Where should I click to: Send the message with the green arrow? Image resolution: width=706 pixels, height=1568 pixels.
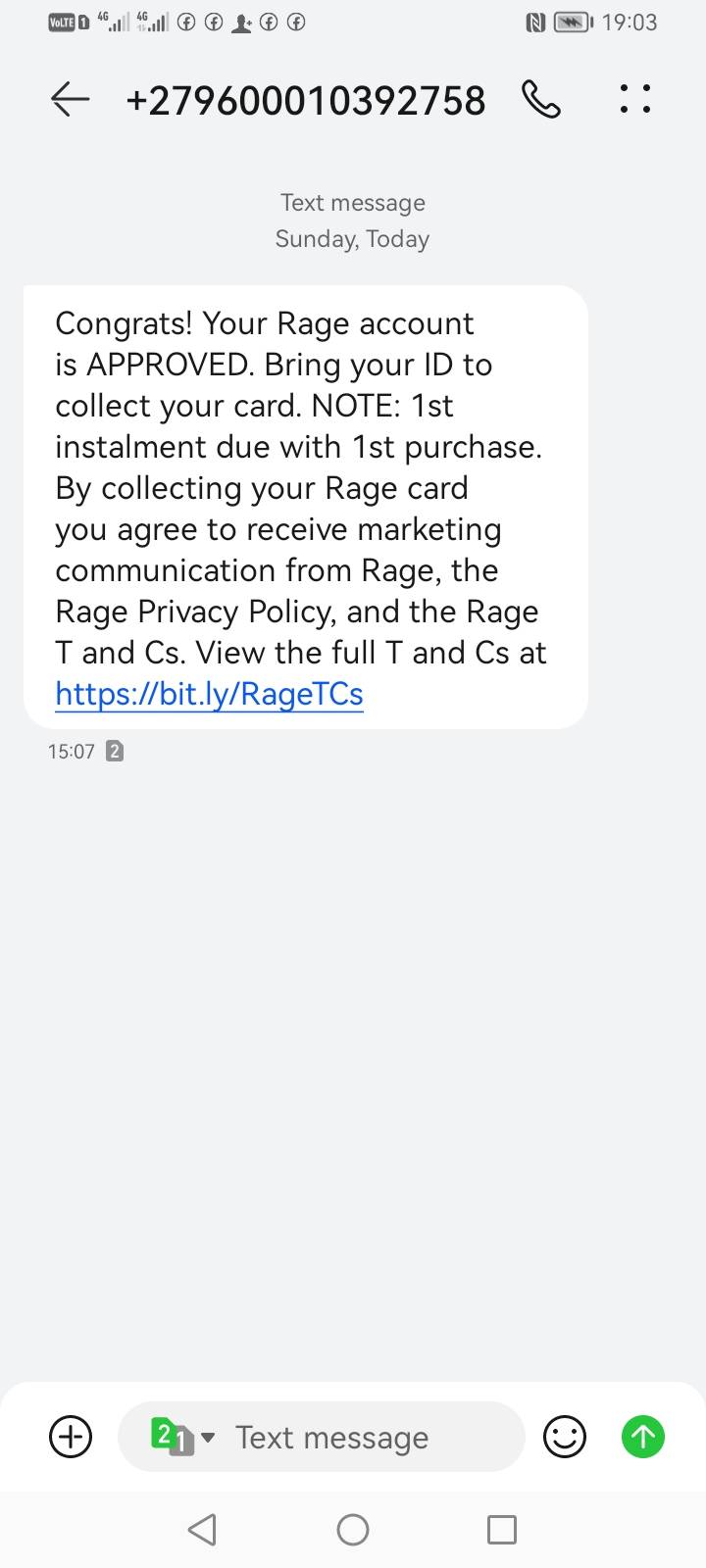(x=643, y=1438)
